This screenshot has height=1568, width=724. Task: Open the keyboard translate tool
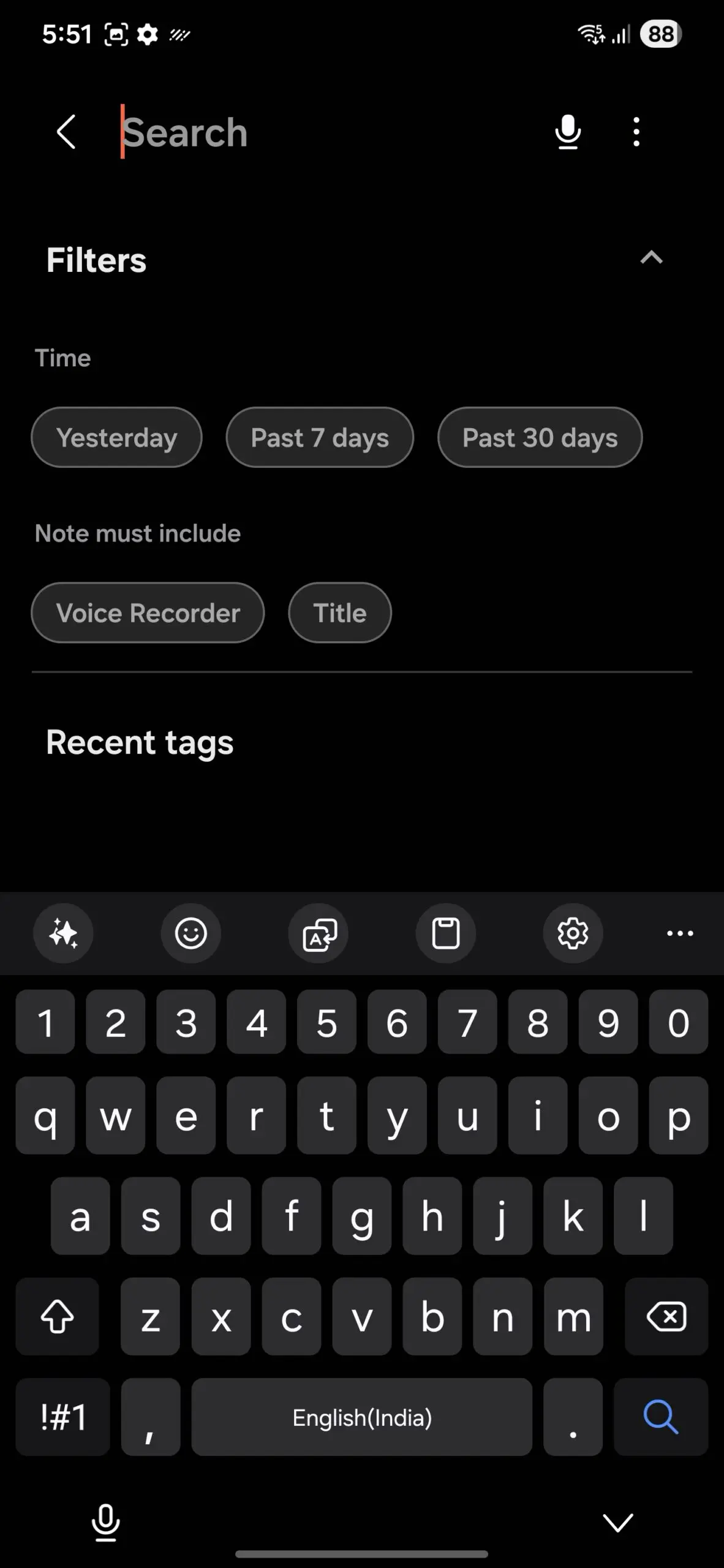coord(319,933)
